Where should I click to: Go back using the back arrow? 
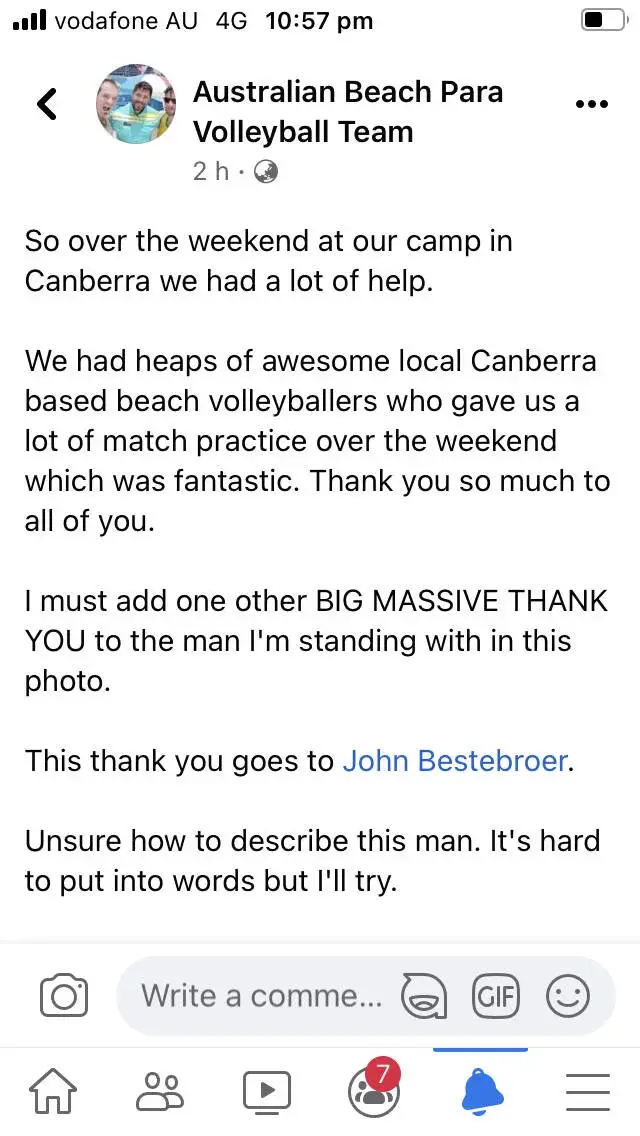point(47,105)
